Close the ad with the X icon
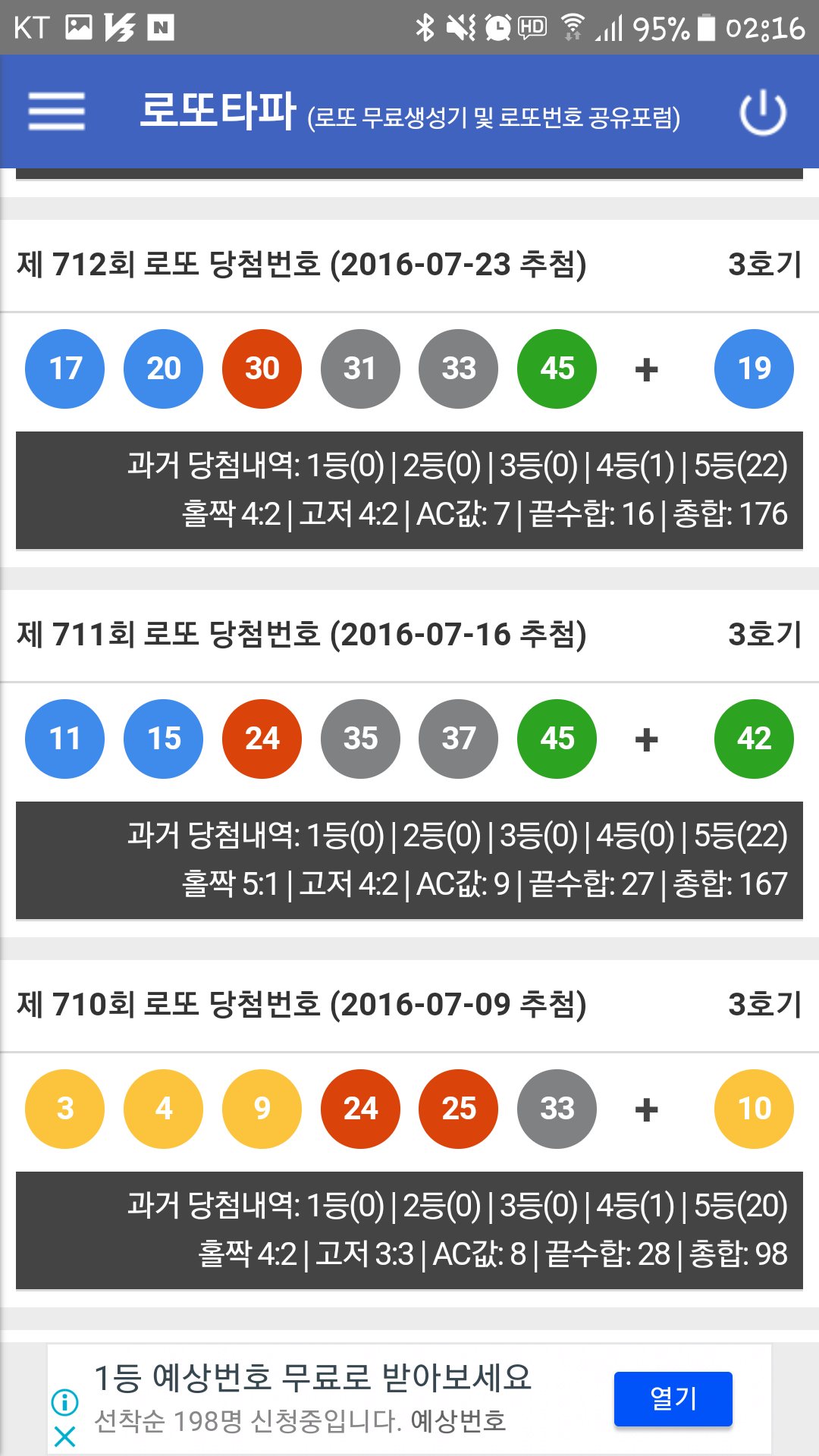Image resolution: width=819 pixels, height=1456 pixels. pos(65,1436)
